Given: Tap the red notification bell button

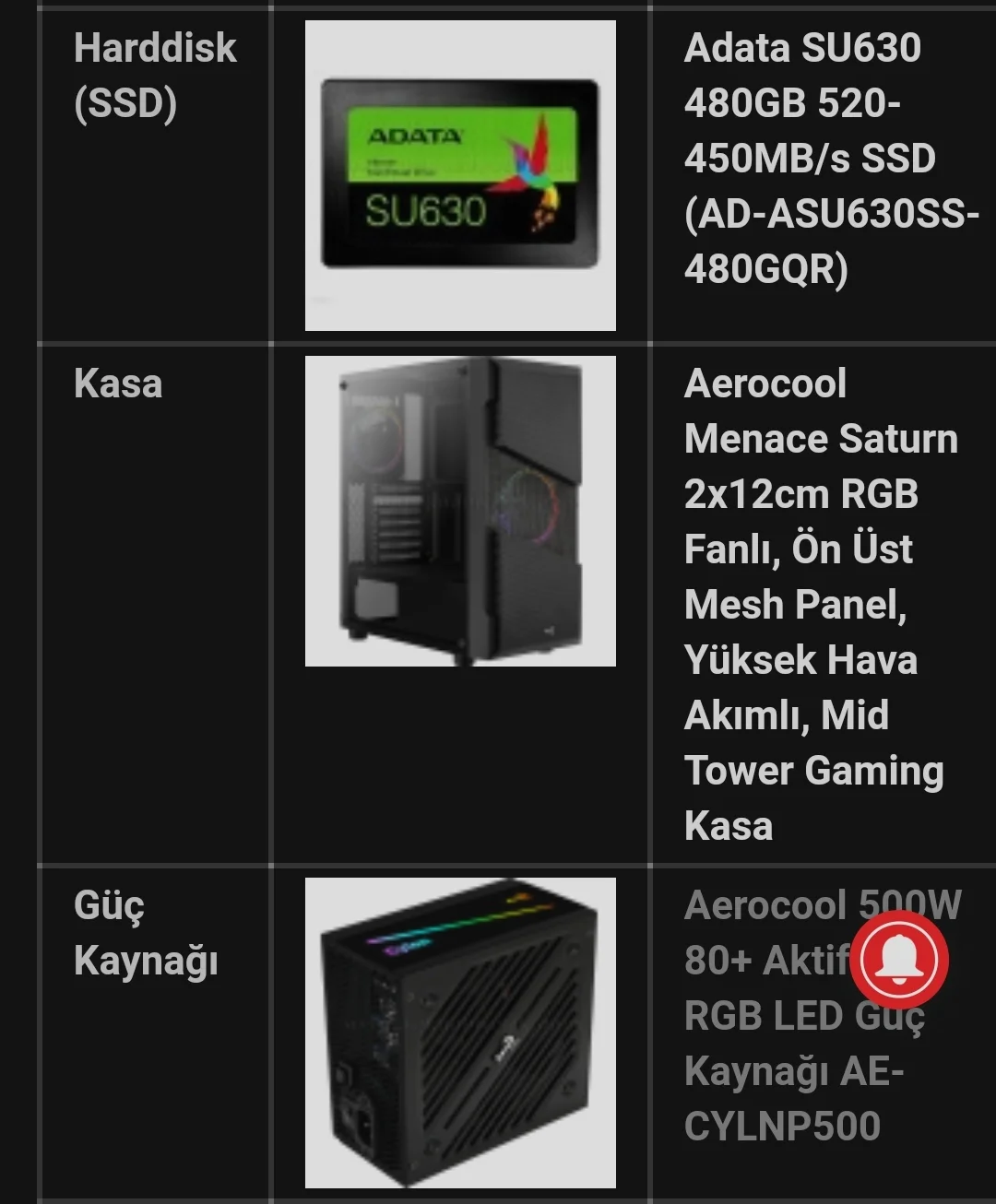Looking at the screenshot, I should click(898, 960).
